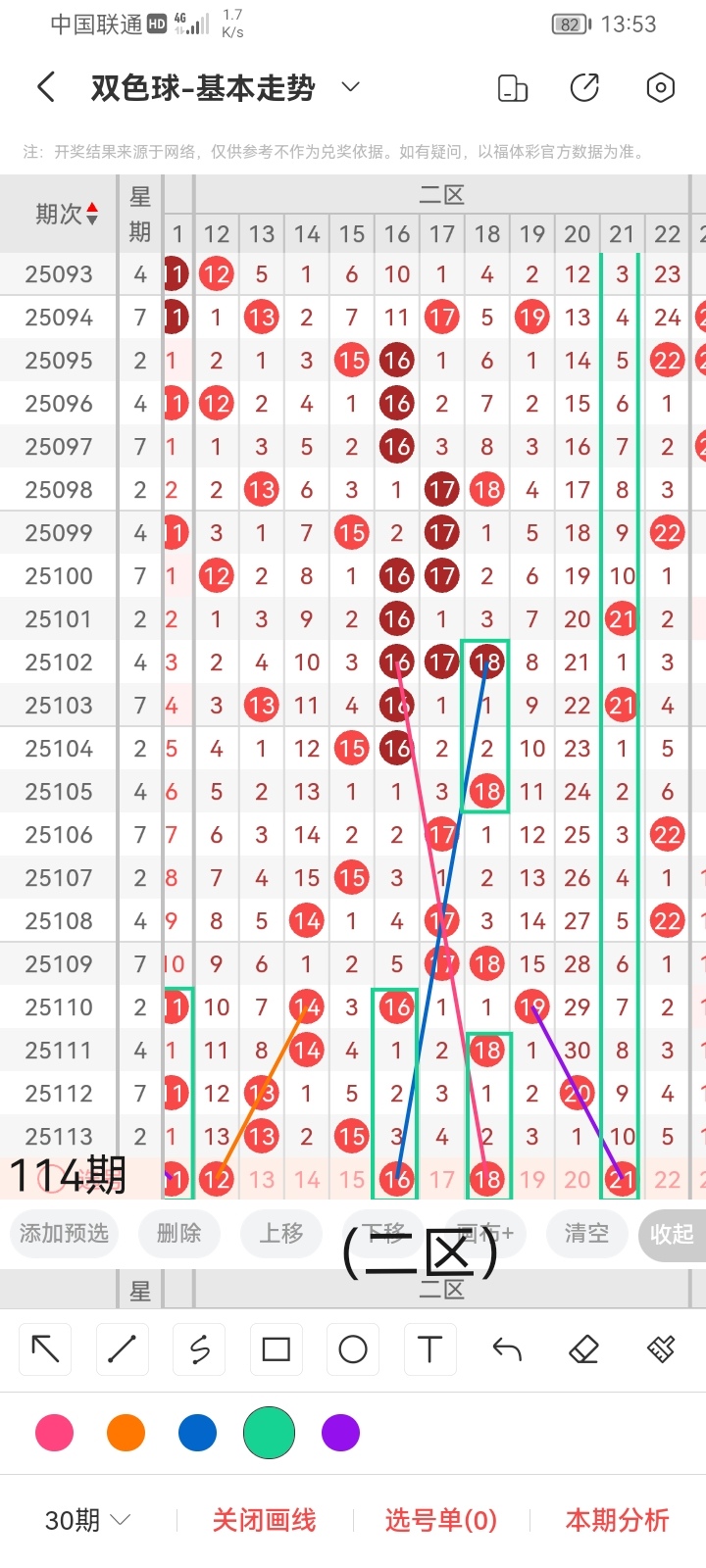Tap the 删除 button
This screenshot has width=706, height=1568.
[178, 1233]
